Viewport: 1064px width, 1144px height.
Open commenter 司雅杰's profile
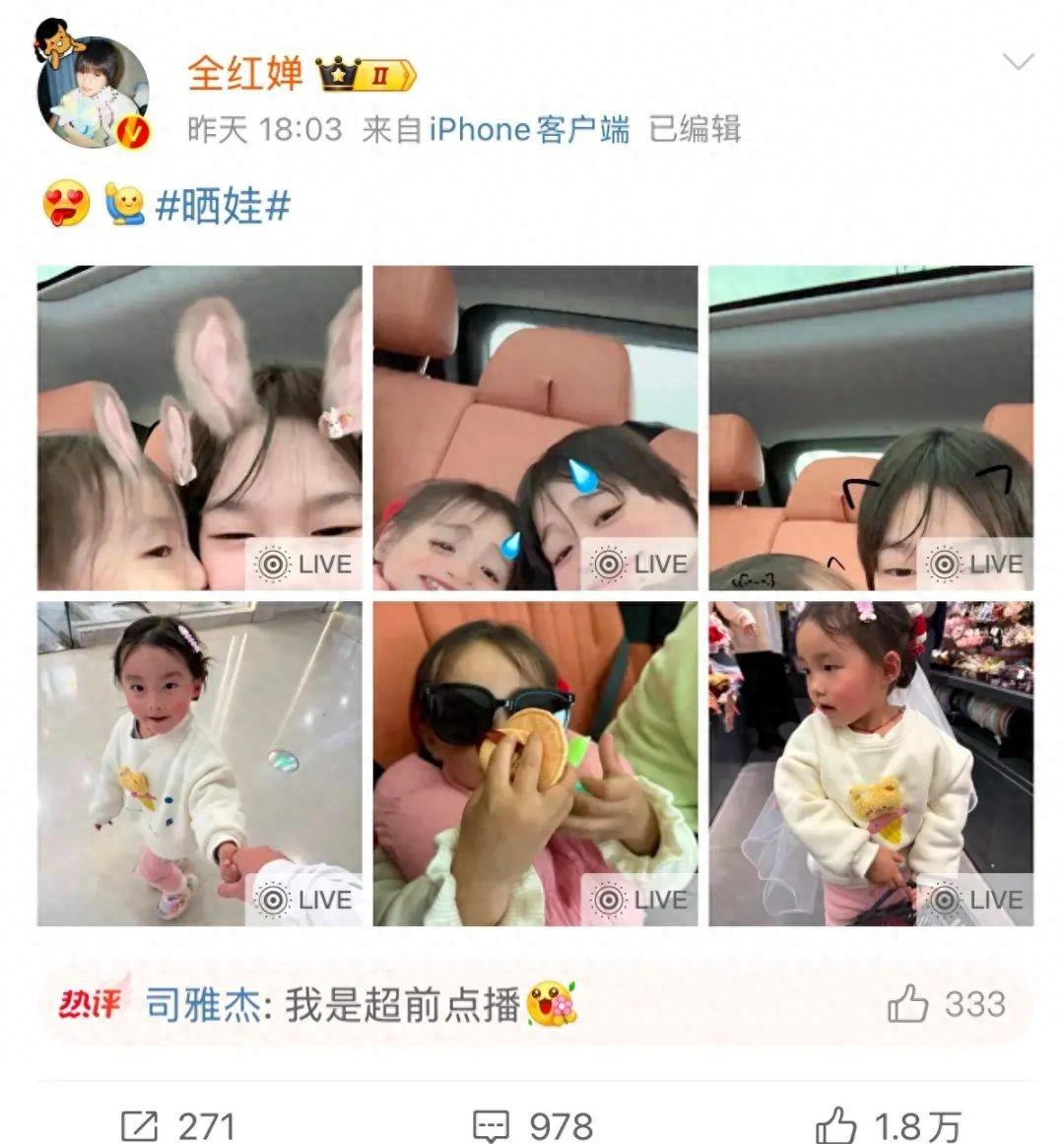(203, 1005)
